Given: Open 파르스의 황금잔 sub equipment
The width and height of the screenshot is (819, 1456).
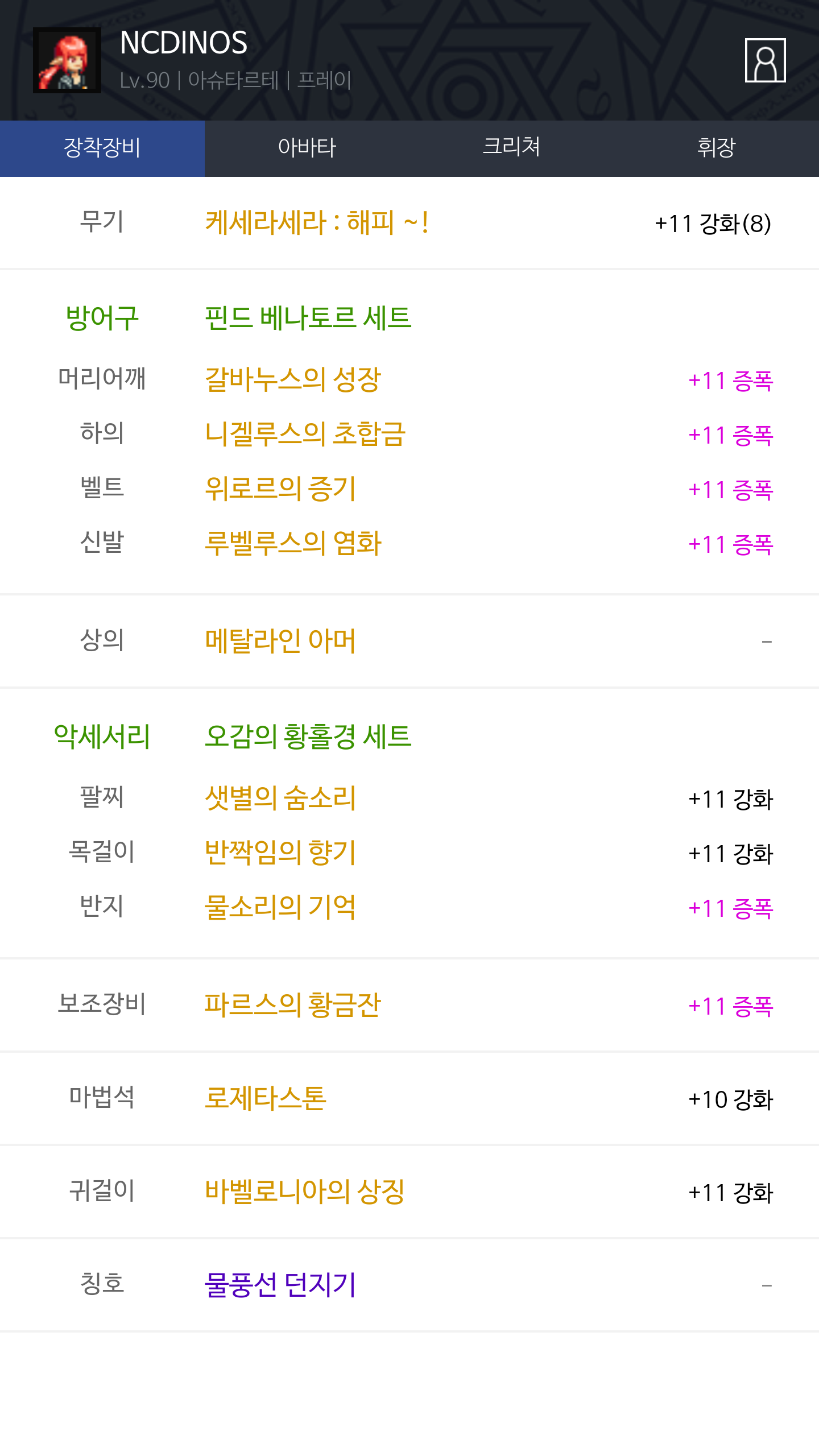Looking at the screenshot, I should point(292,1005).
